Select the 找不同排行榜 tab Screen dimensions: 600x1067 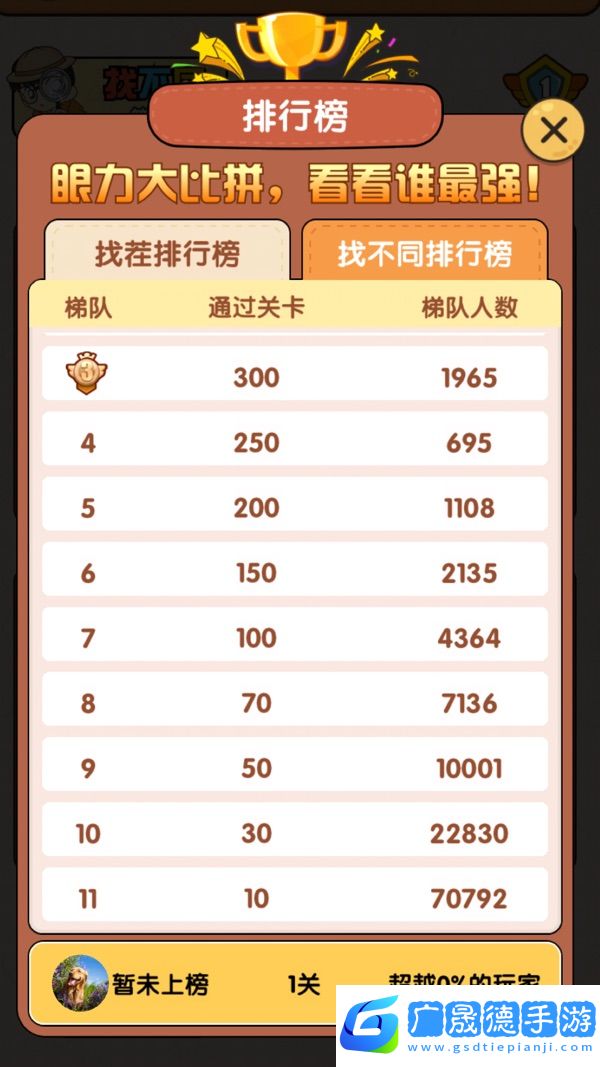pyautogui.click(x=425, y=253)
